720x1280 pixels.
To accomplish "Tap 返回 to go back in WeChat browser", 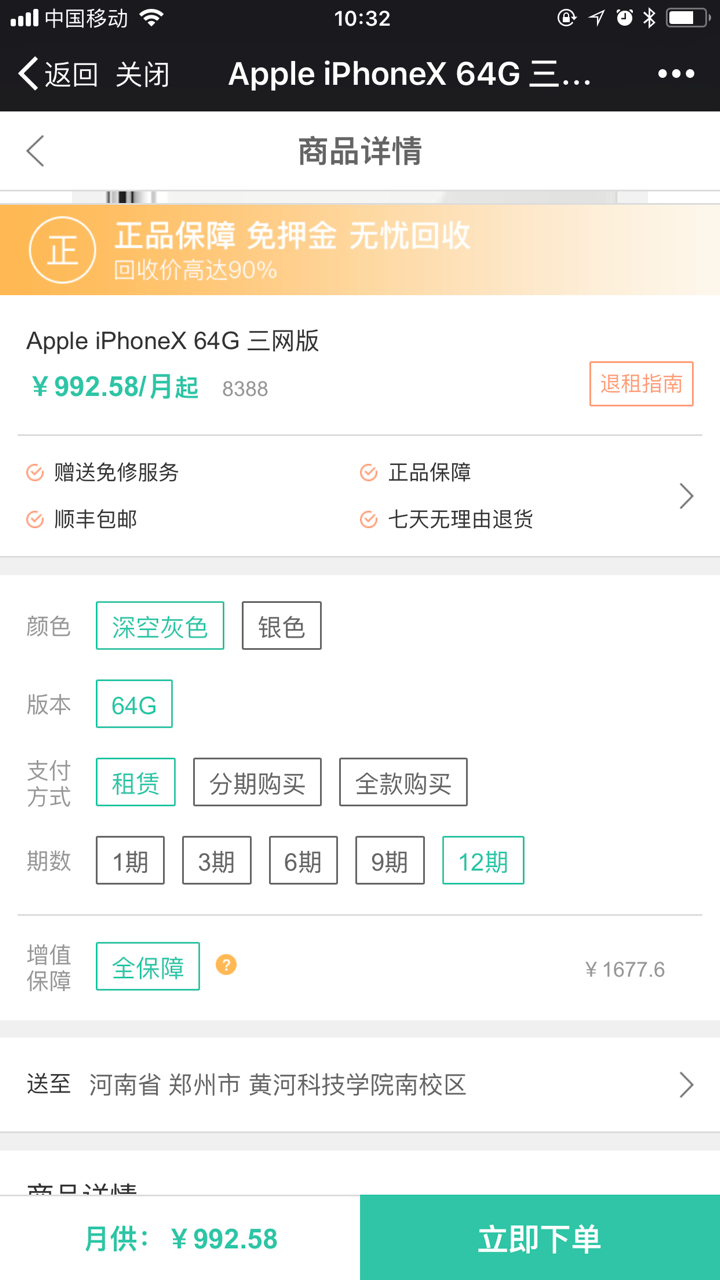I will tap(58, 74).
